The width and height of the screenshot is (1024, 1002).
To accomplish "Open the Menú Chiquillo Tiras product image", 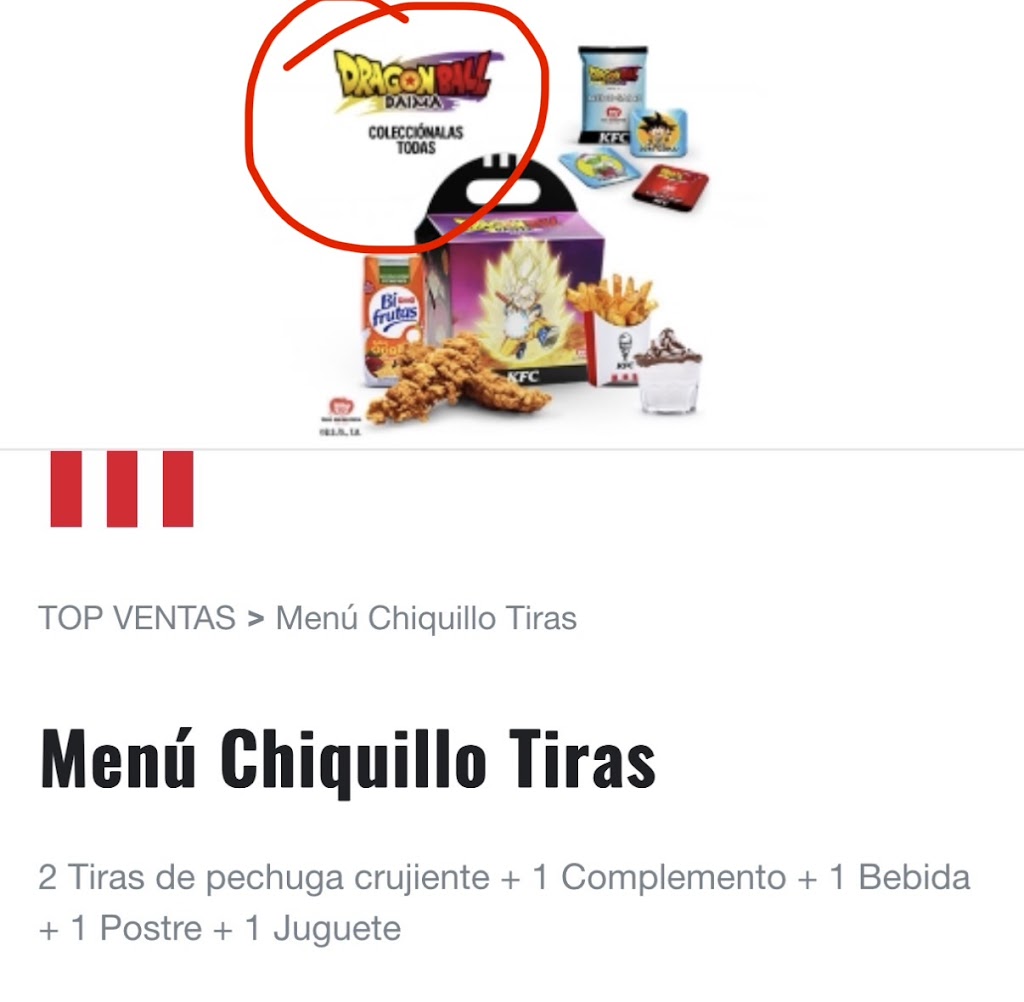I will 512,223.
